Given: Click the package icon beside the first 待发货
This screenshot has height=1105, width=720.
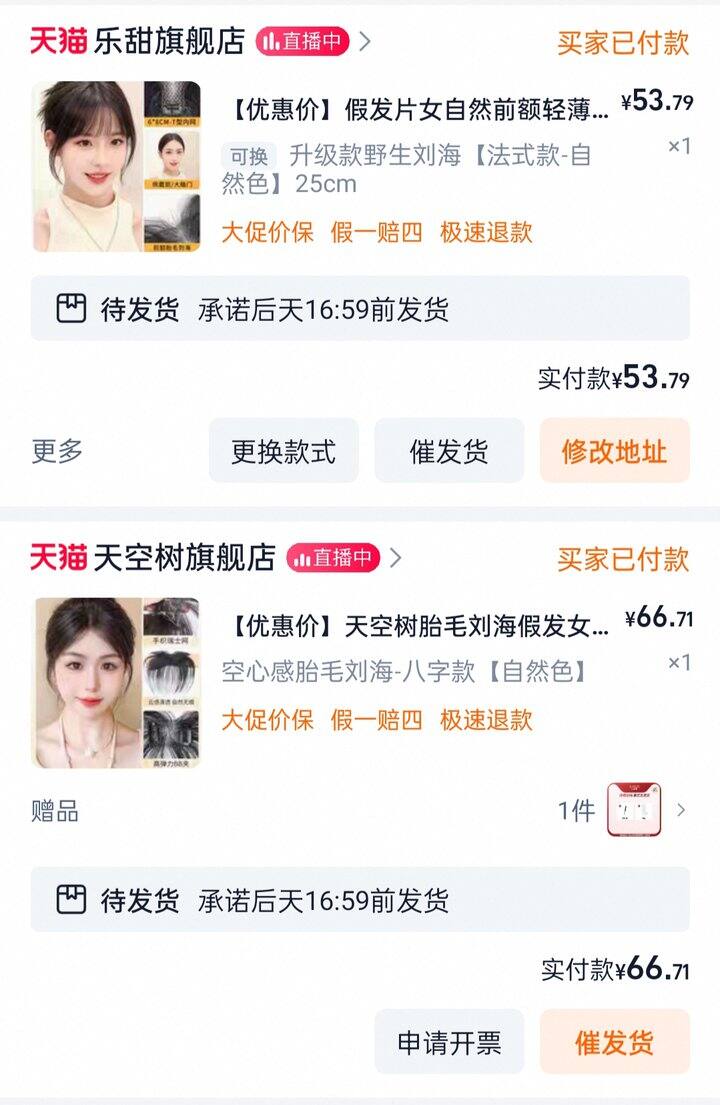Looking at the screenshot, I should click(69, 310).
